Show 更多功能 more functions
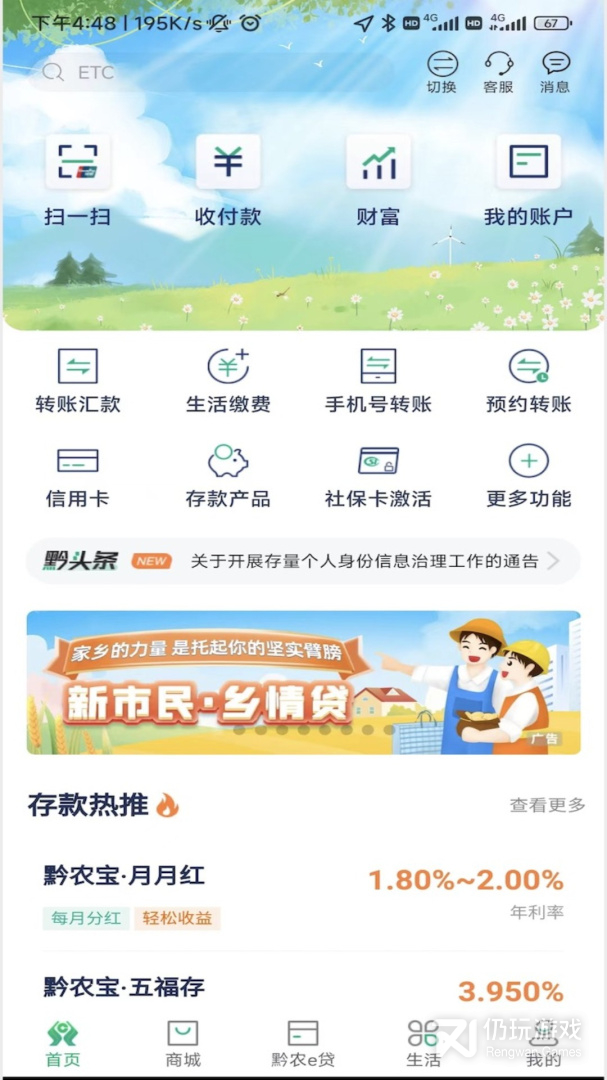The height and width of the screenshot is (1080, 607). click(x=528, y=476)
